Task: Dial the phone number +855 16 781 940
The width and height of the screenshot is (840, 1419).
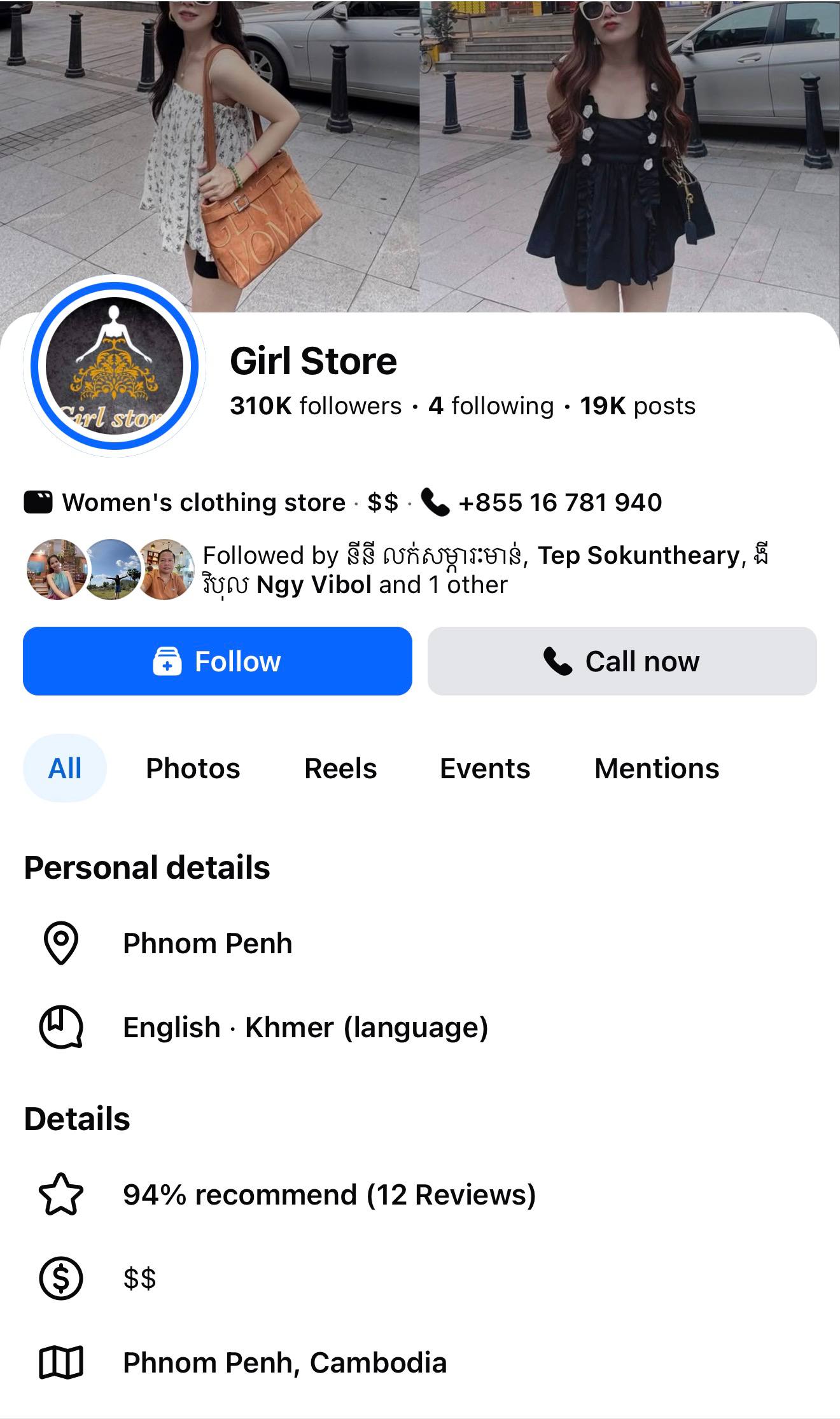Action: click(559, 503)
